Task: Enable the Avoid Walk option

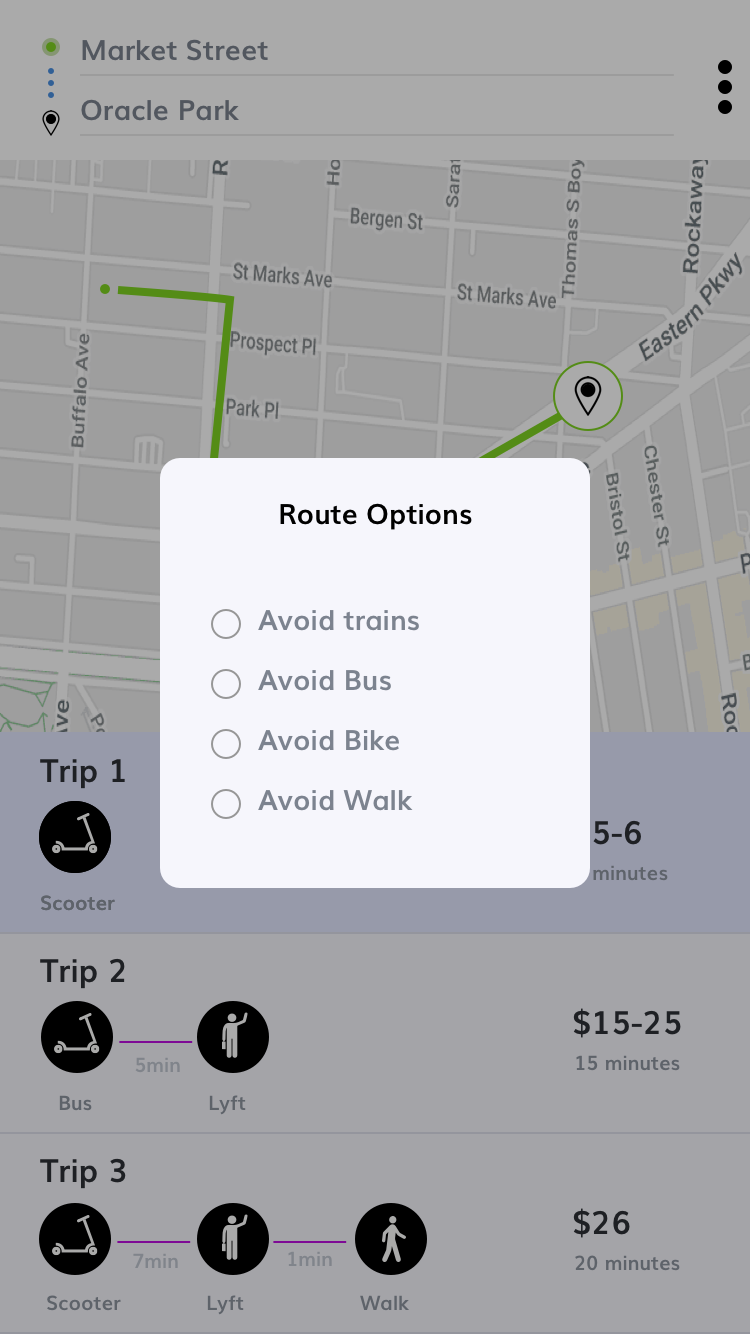Action: tap(226, 803)
